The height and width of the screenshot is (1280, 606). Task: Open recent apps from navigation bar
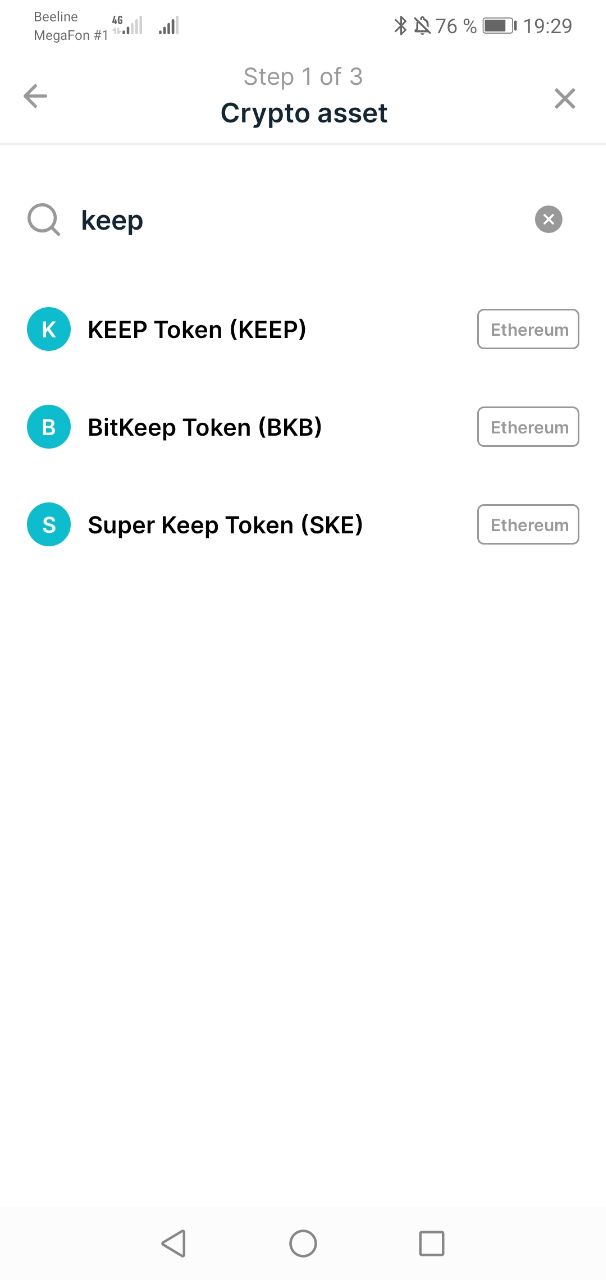(431, 1243)
